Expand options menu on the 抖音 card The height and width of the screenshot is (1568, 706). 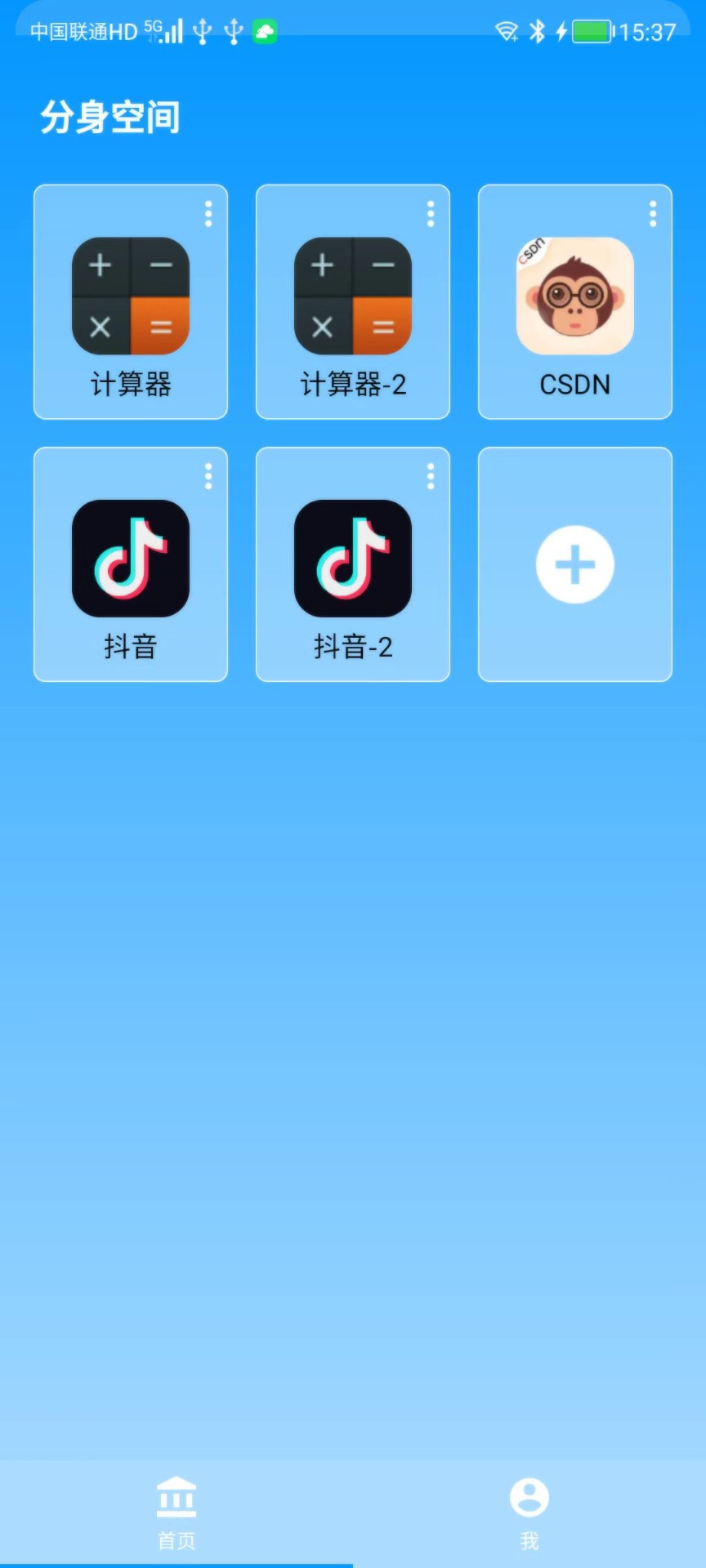(x=208, y=477)
